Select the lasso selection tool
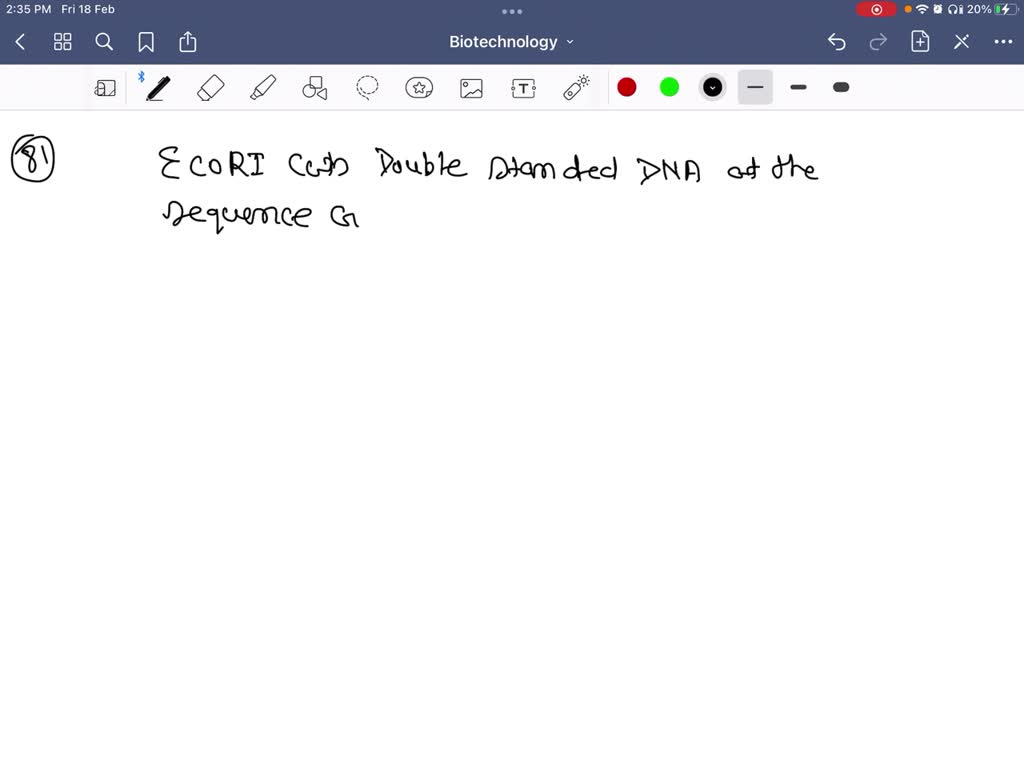Screen dimensions: 1024x768 367,88
